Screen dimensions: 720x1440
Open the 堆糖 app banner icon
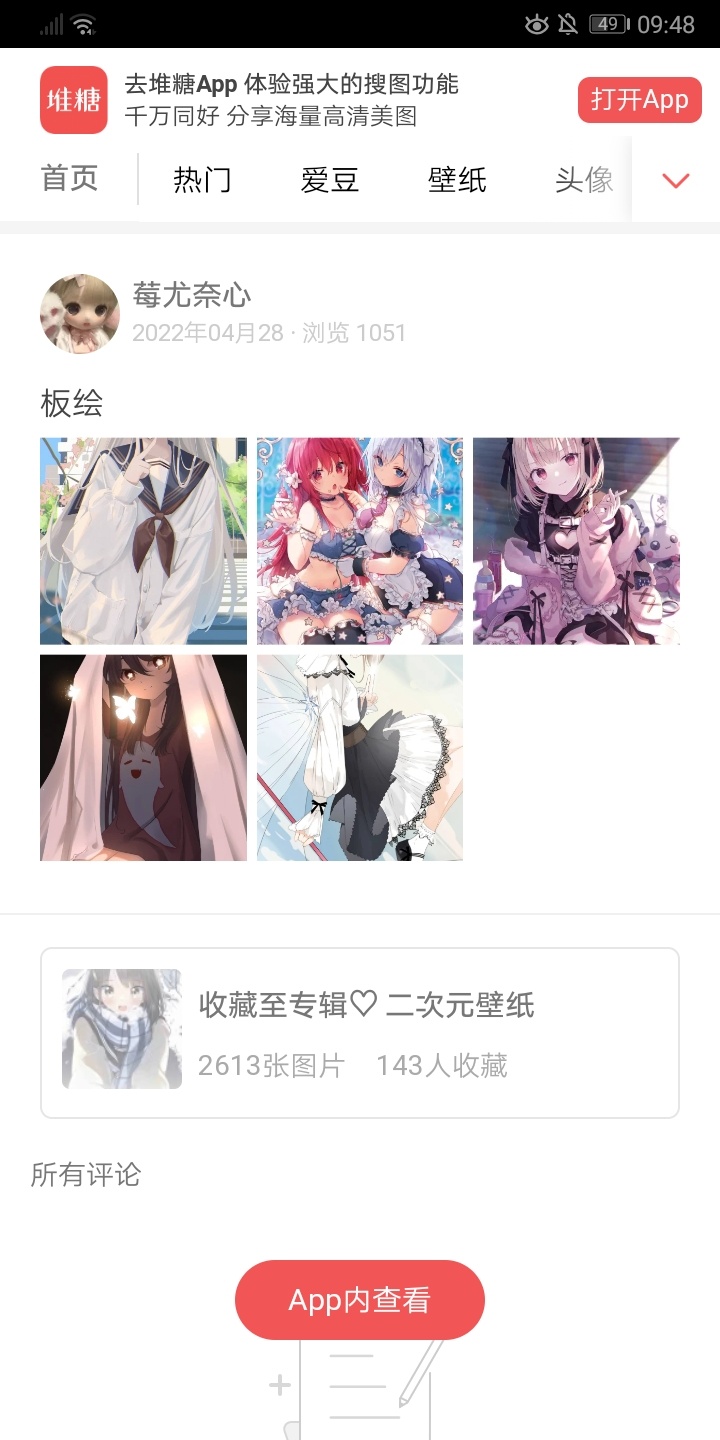[73, 100]
